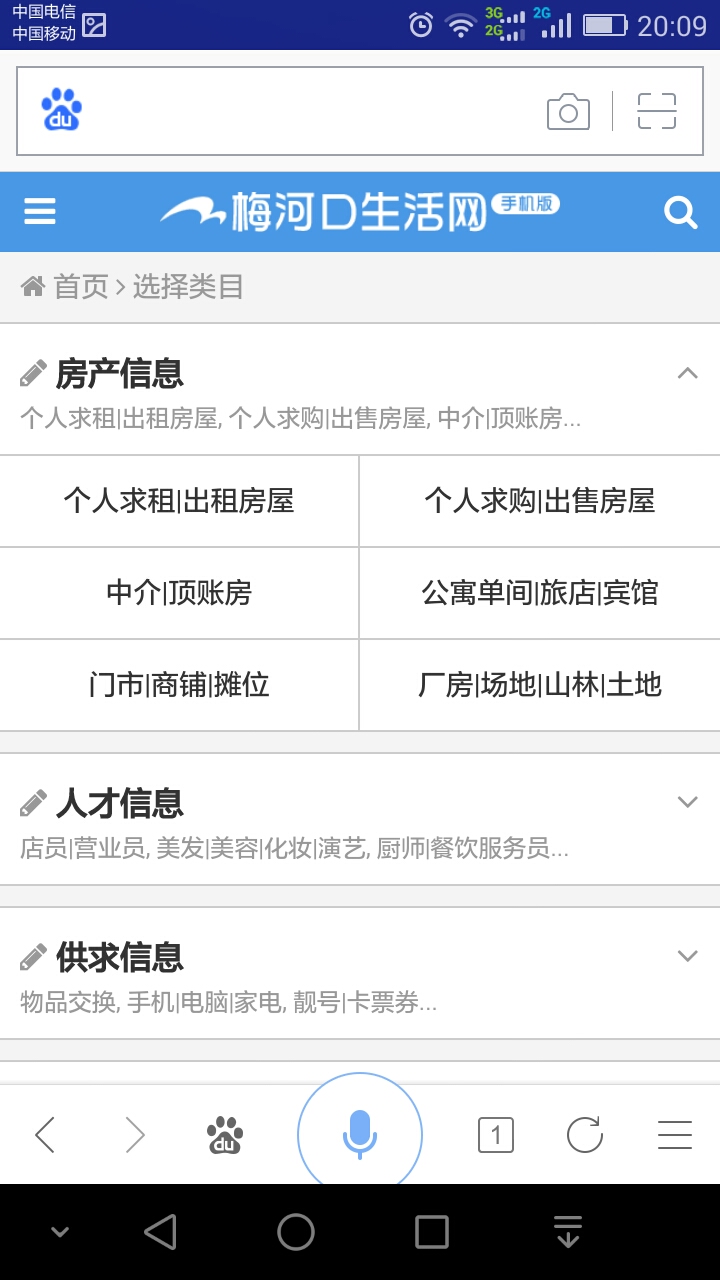The height and width of the screenshot is (1280, 720).
Task: Open the site search magnifier icon
Action: point(680,212)
